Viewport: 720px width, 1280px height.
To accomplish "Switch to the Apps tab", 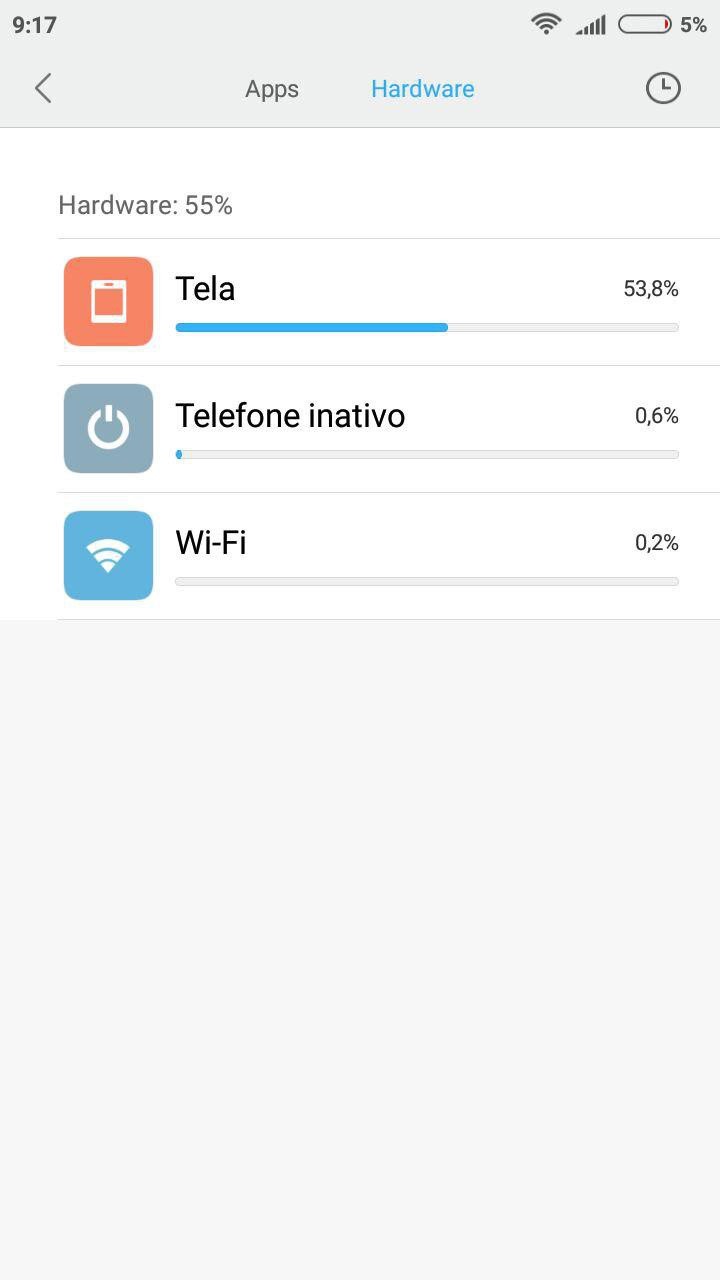I will coord(272,89).
